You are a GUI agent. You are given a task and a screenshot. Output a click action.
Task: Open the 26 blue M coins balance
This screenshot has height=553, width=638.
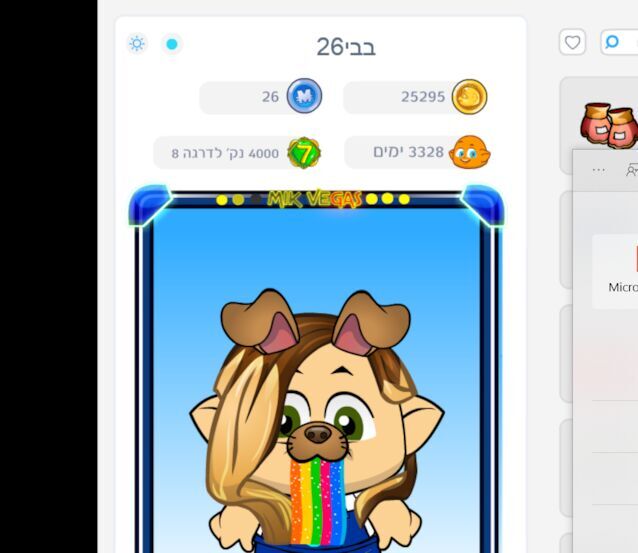[262, 97]
